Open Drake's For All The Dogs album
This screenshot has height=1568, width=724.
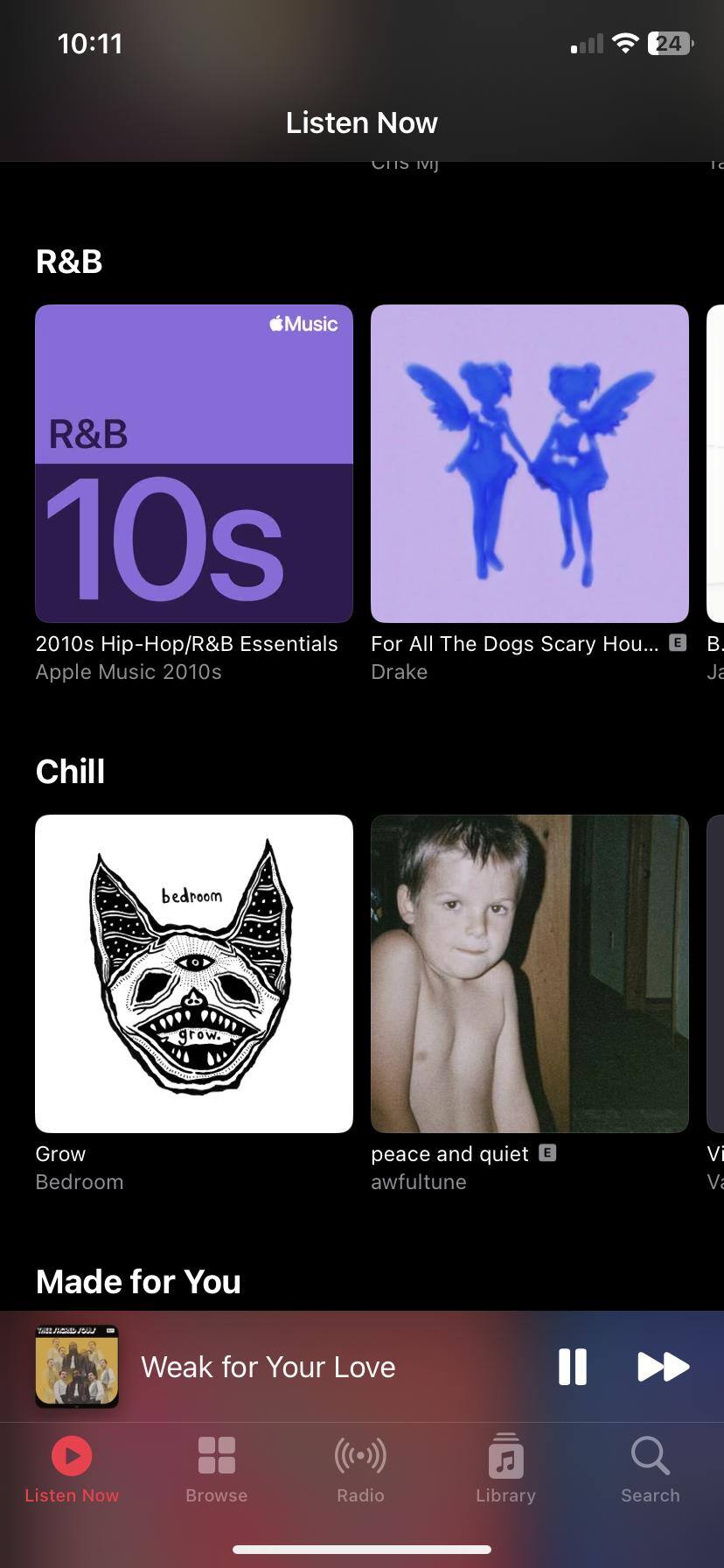pos(530,464)
